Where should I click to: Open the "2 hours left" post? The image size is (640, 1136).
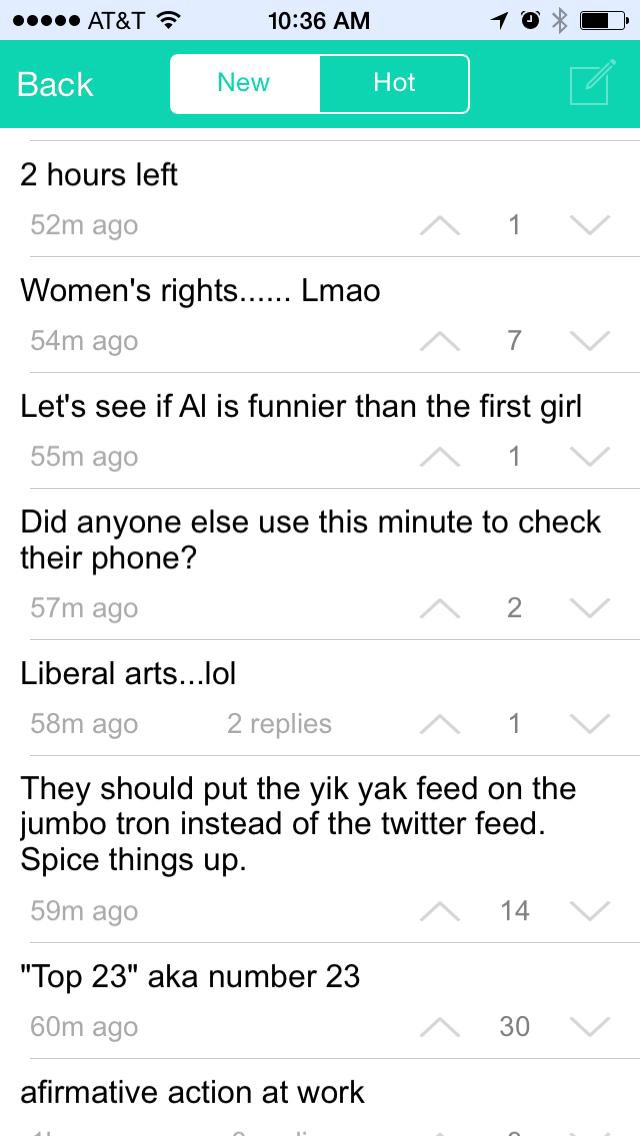[x=100, y=176]
